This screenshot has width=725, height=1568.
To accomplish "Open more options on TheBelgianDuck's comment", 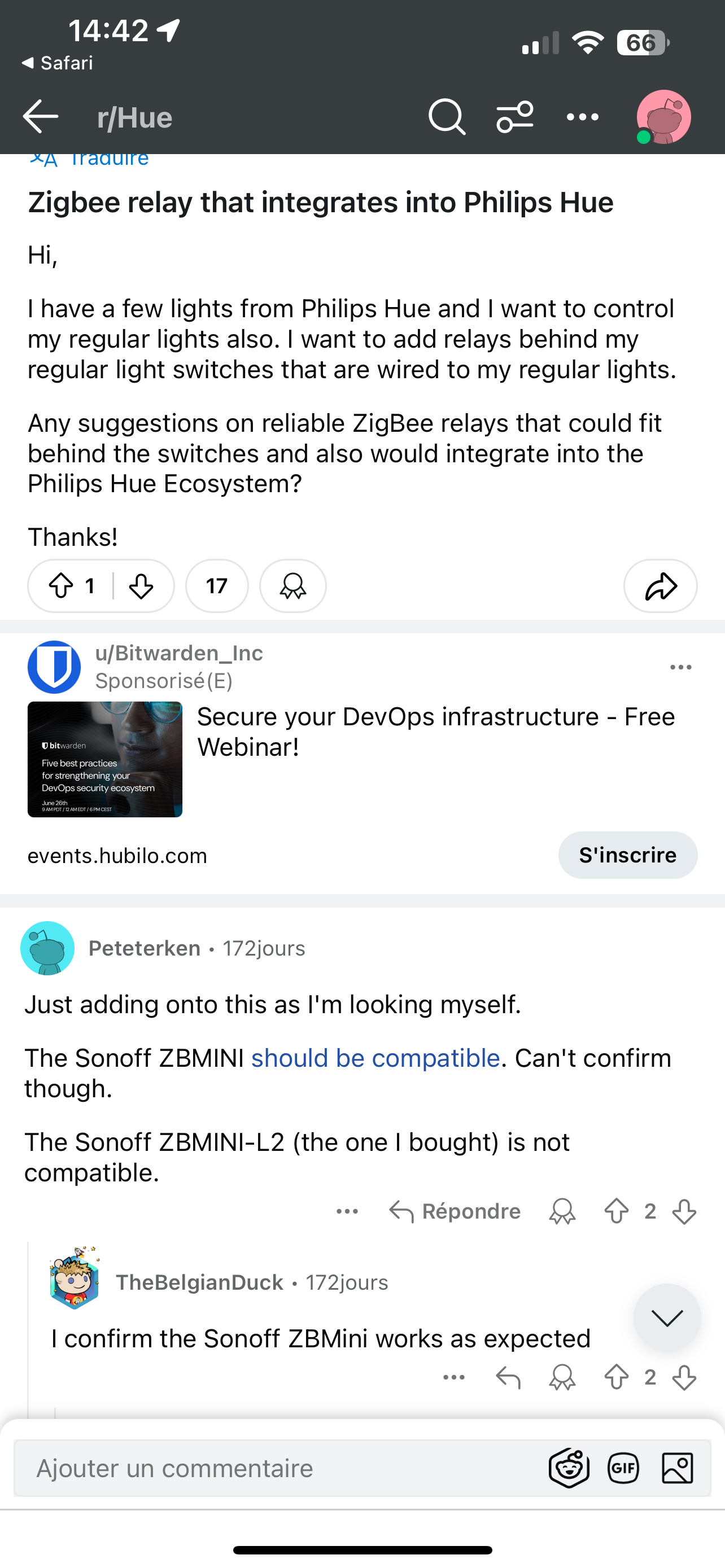I will 454,1377.
